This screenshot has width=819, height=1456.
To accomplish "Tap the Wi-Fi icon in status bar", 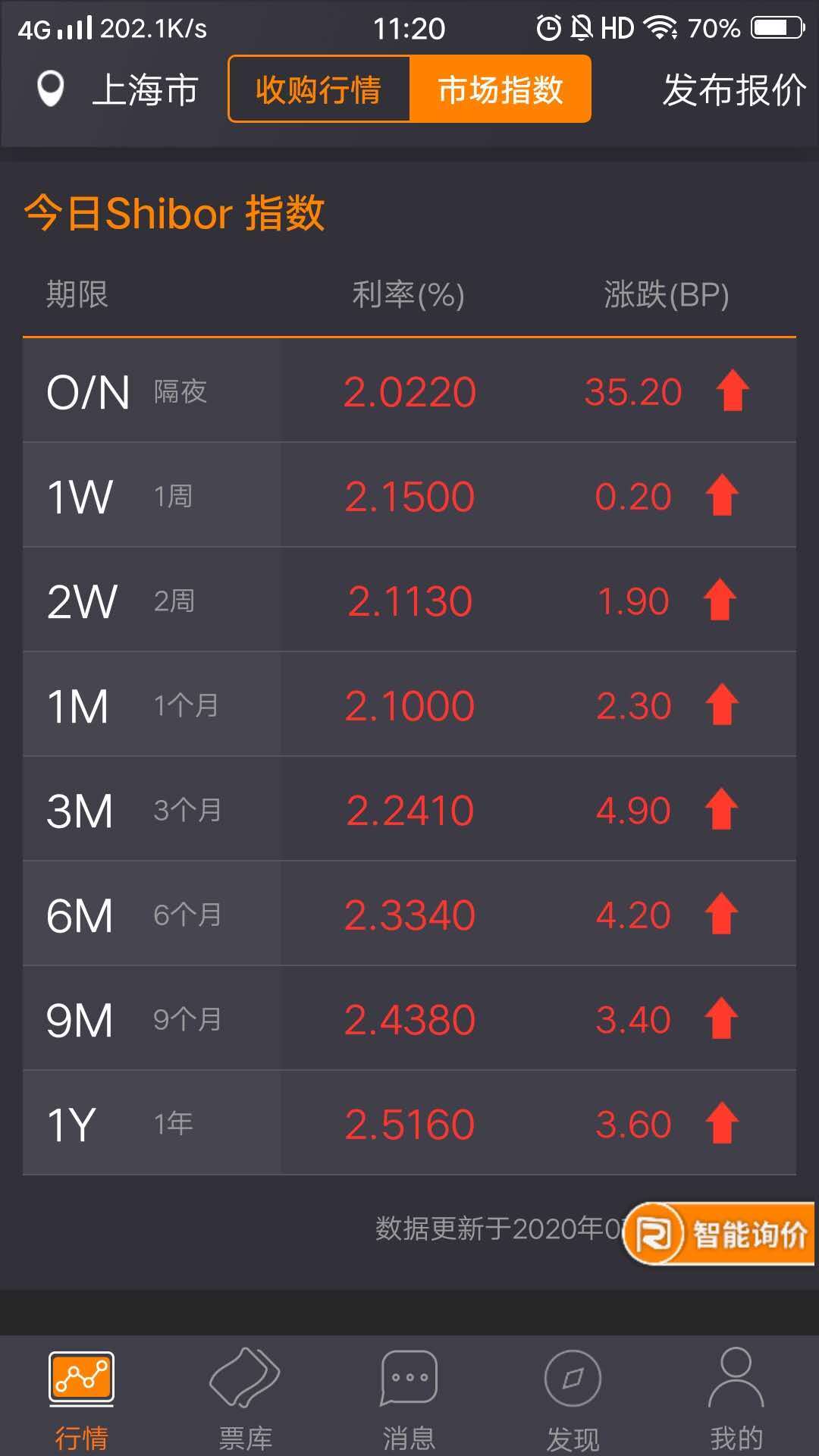I will [663, 27].
